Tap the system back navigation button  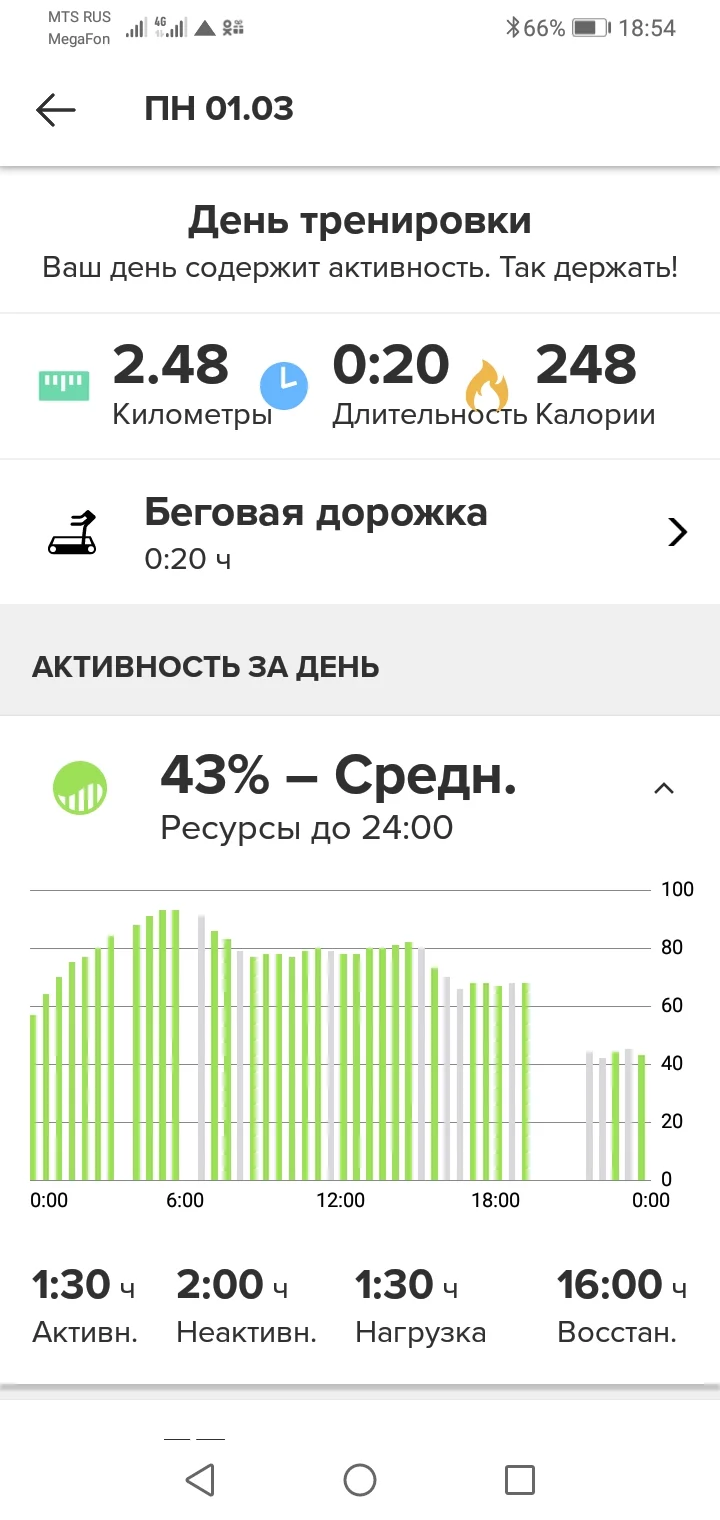click(201, 1479)
